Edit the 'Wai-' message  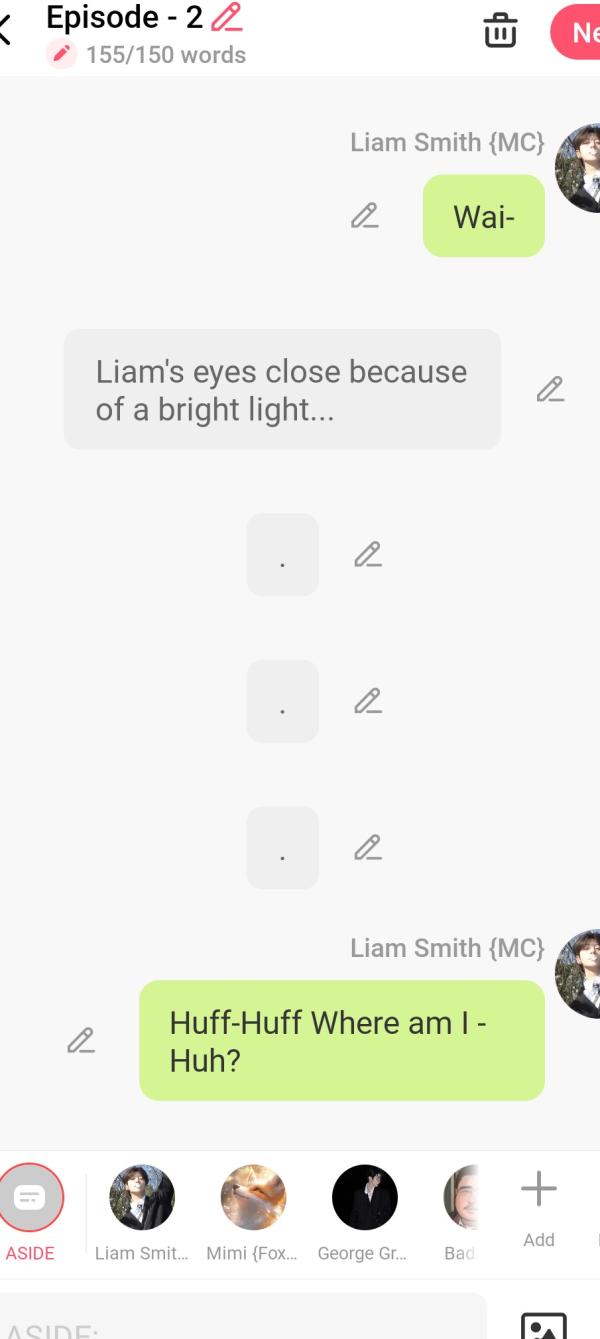tap(365, 216)
